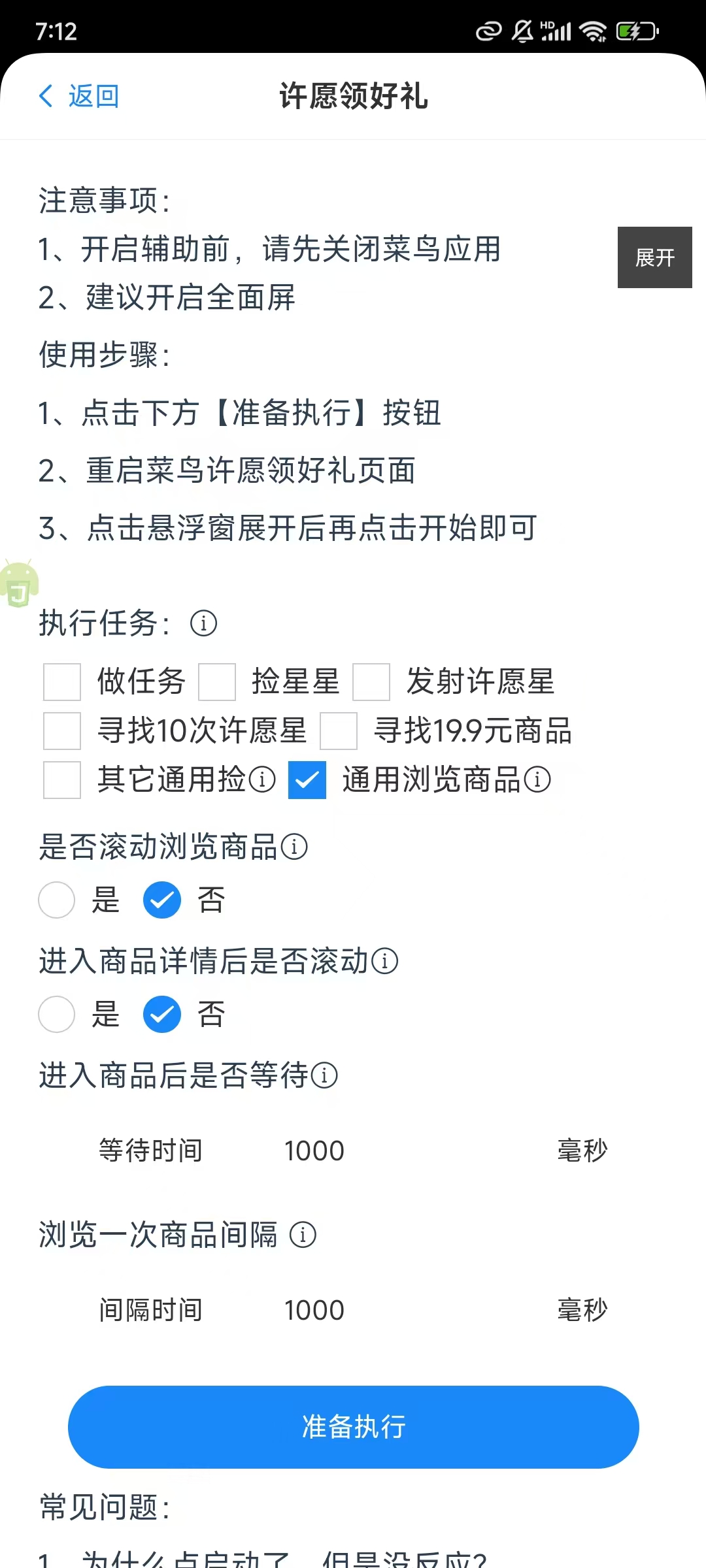The width and height of the screenshot is (706, 1568).
Task: Tap the 准备执行 button
Action: [x=354, y=1427]
